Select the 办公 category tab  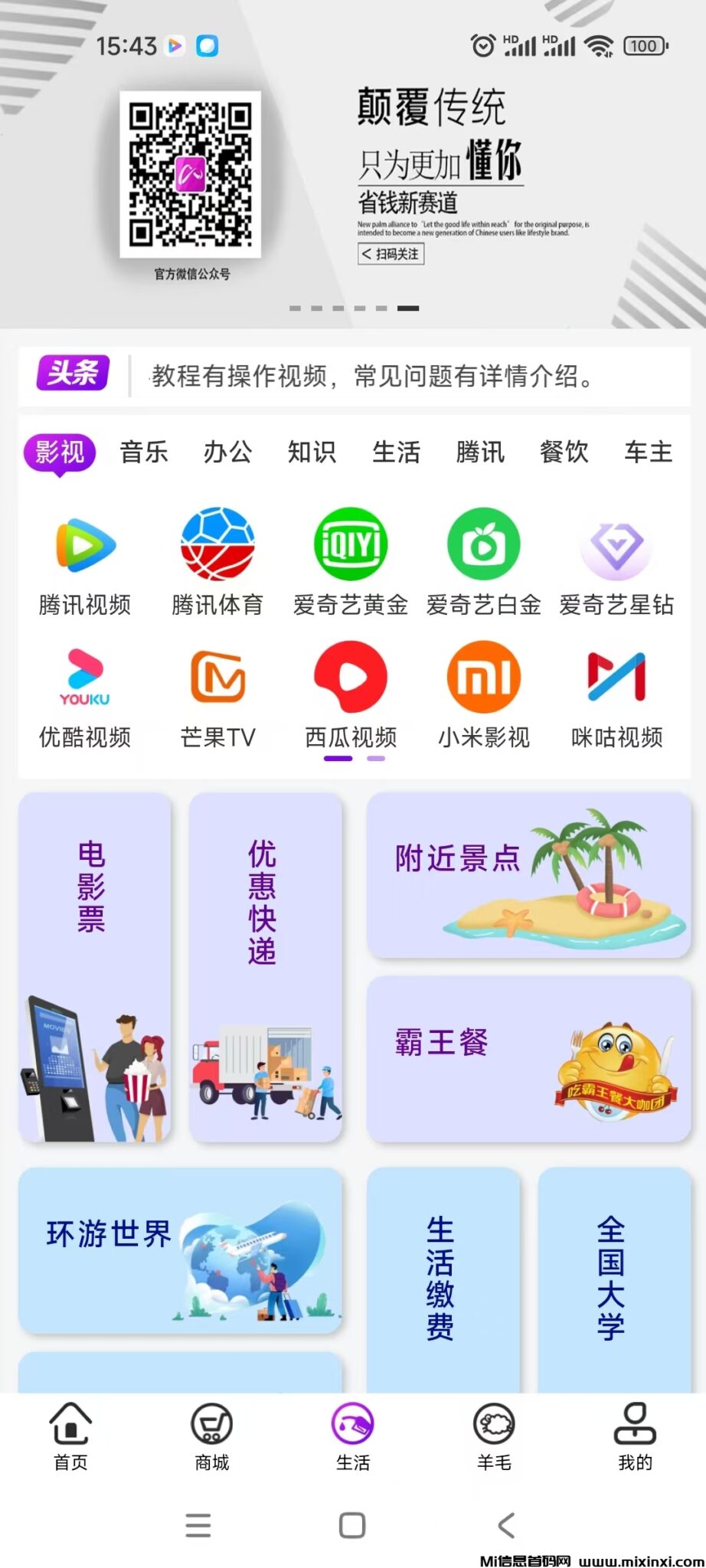pos(227,452)
